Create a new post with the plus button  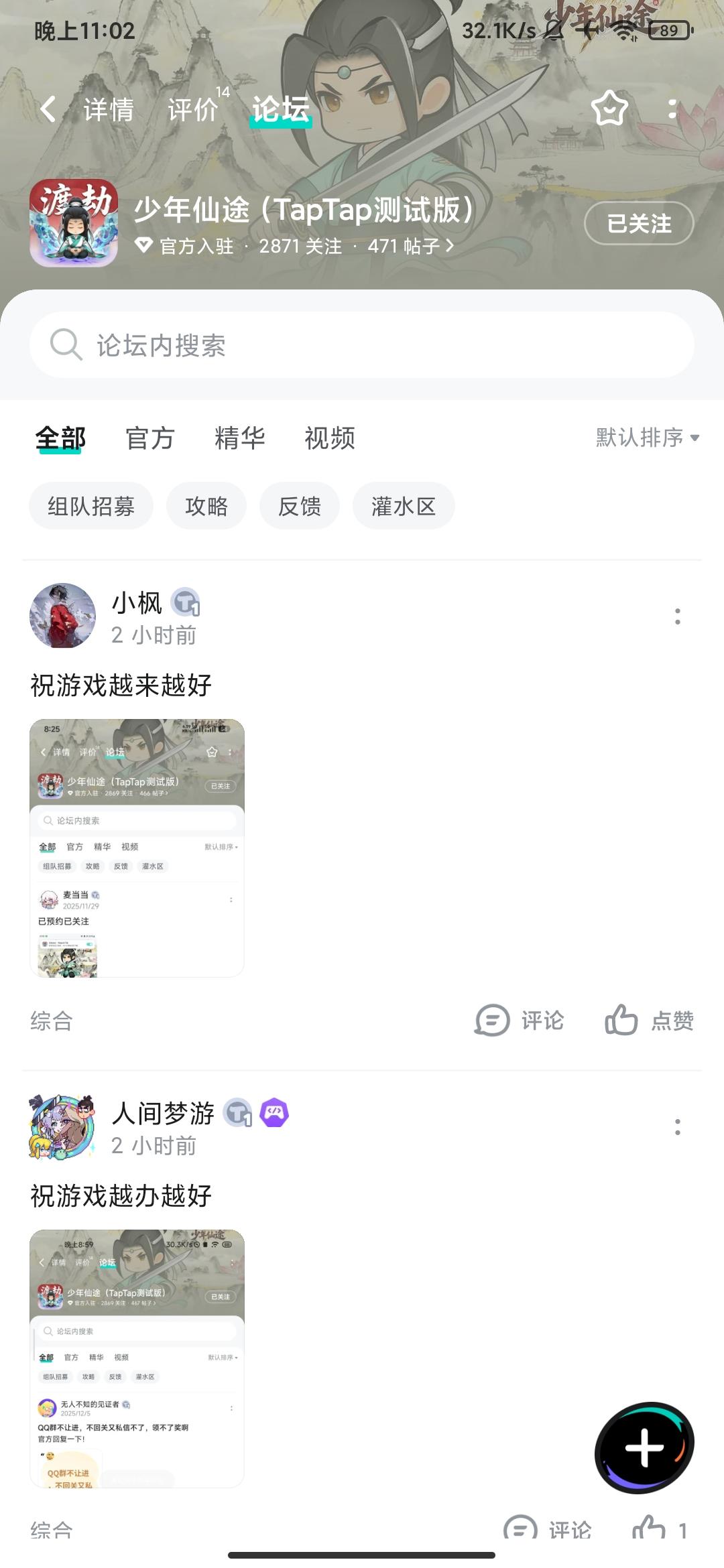tap(644, 1447)
